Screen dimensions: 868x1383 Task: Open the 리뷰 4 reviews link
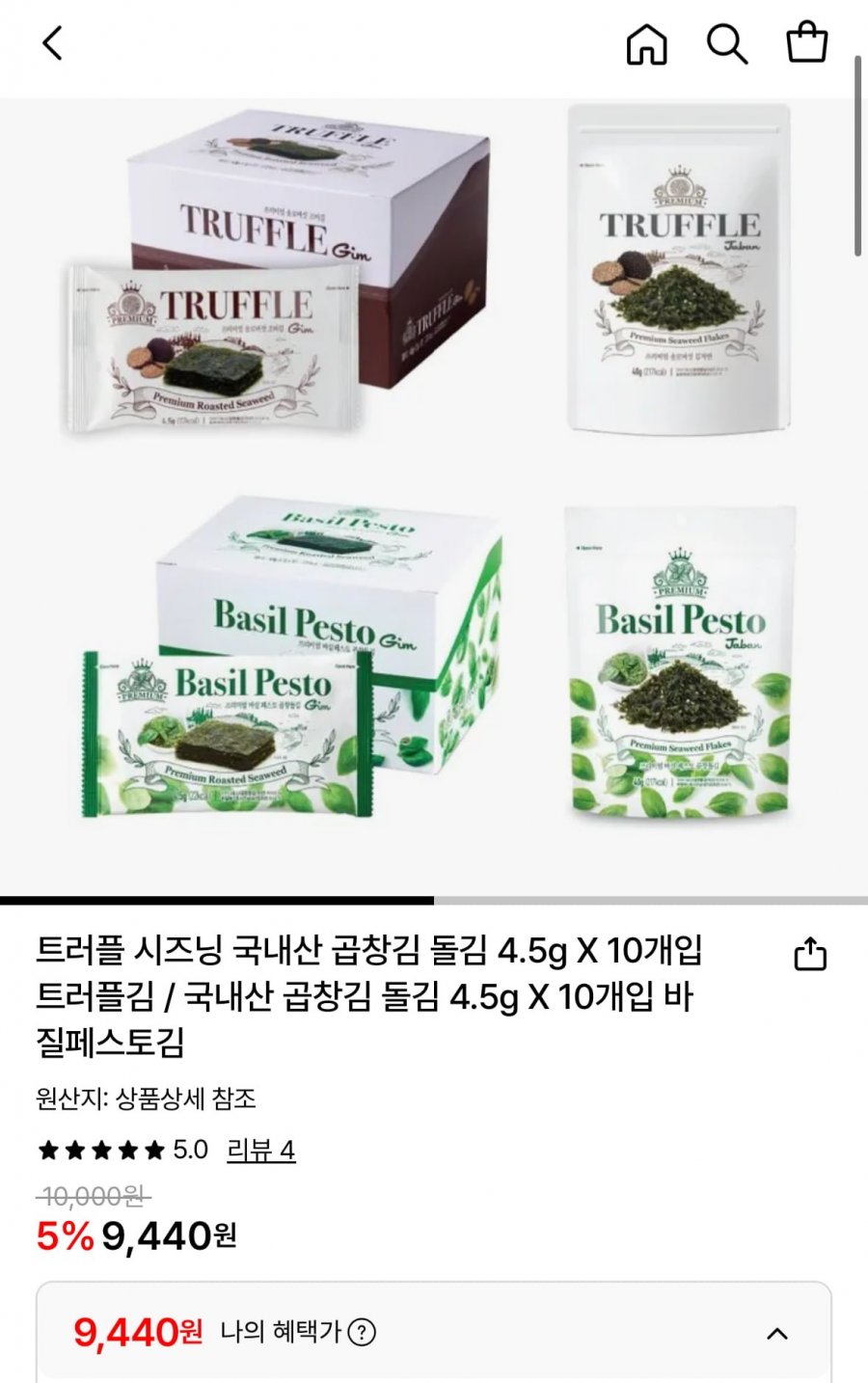coord(260,1150)
